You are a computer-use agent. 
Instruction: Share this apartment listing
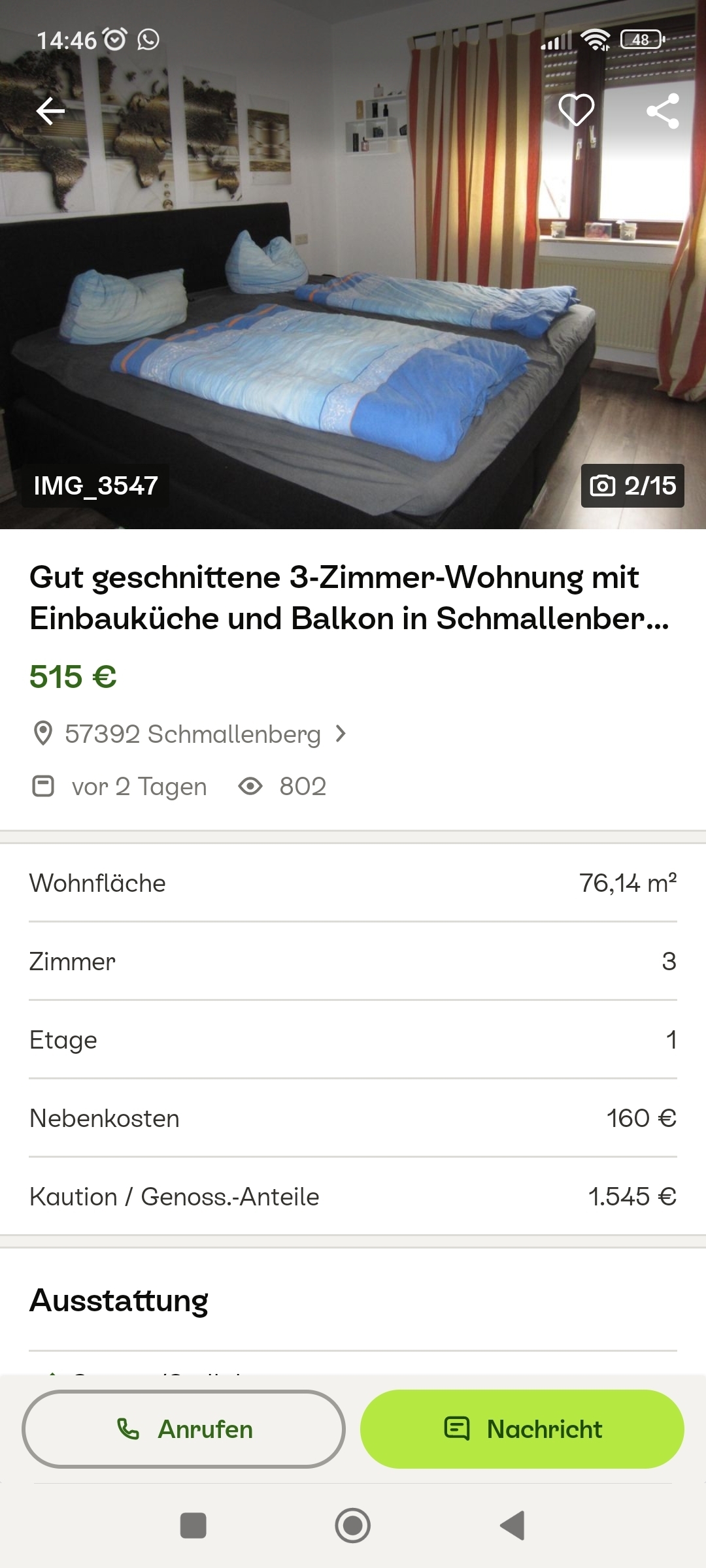[663, 111]
